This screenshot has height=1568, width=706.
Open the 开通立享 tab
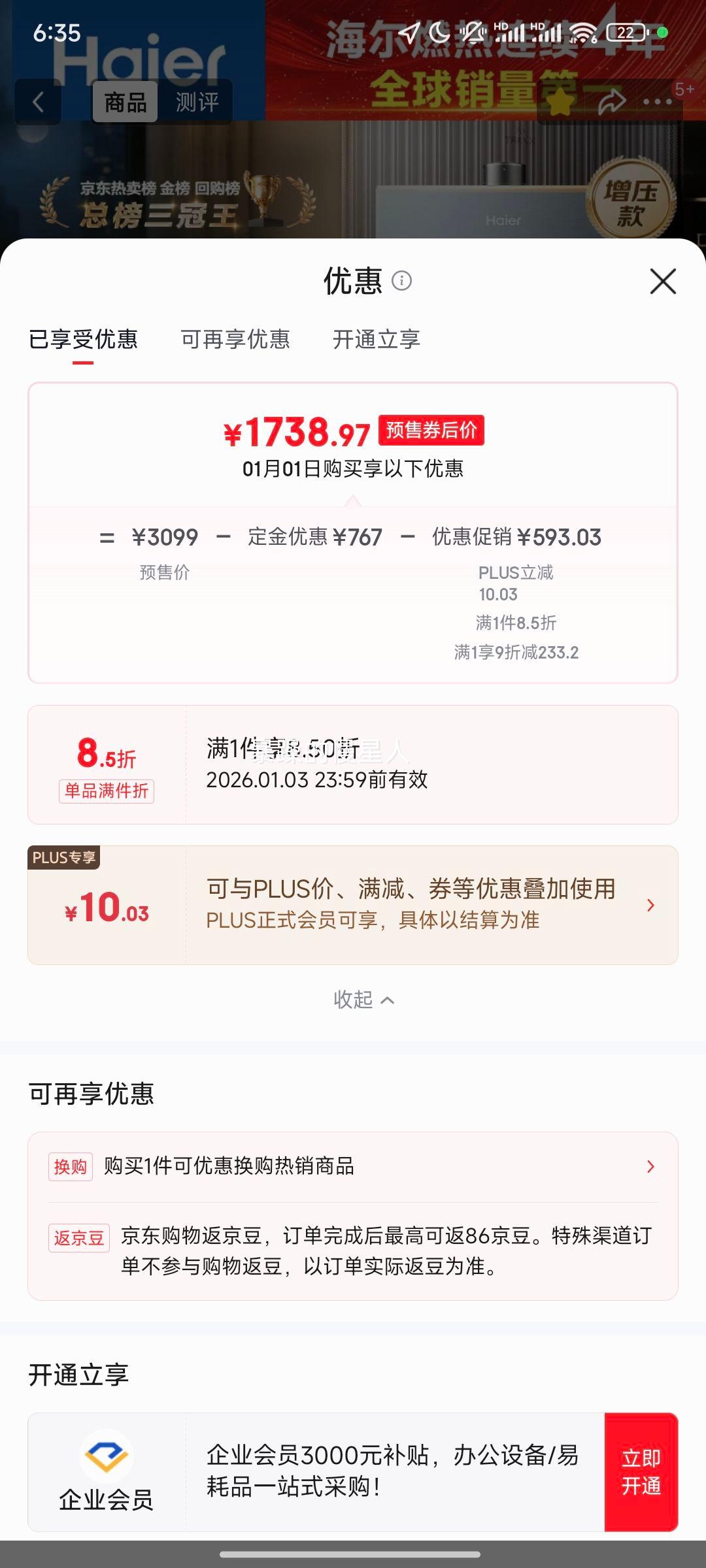click(x=377, y=340)
